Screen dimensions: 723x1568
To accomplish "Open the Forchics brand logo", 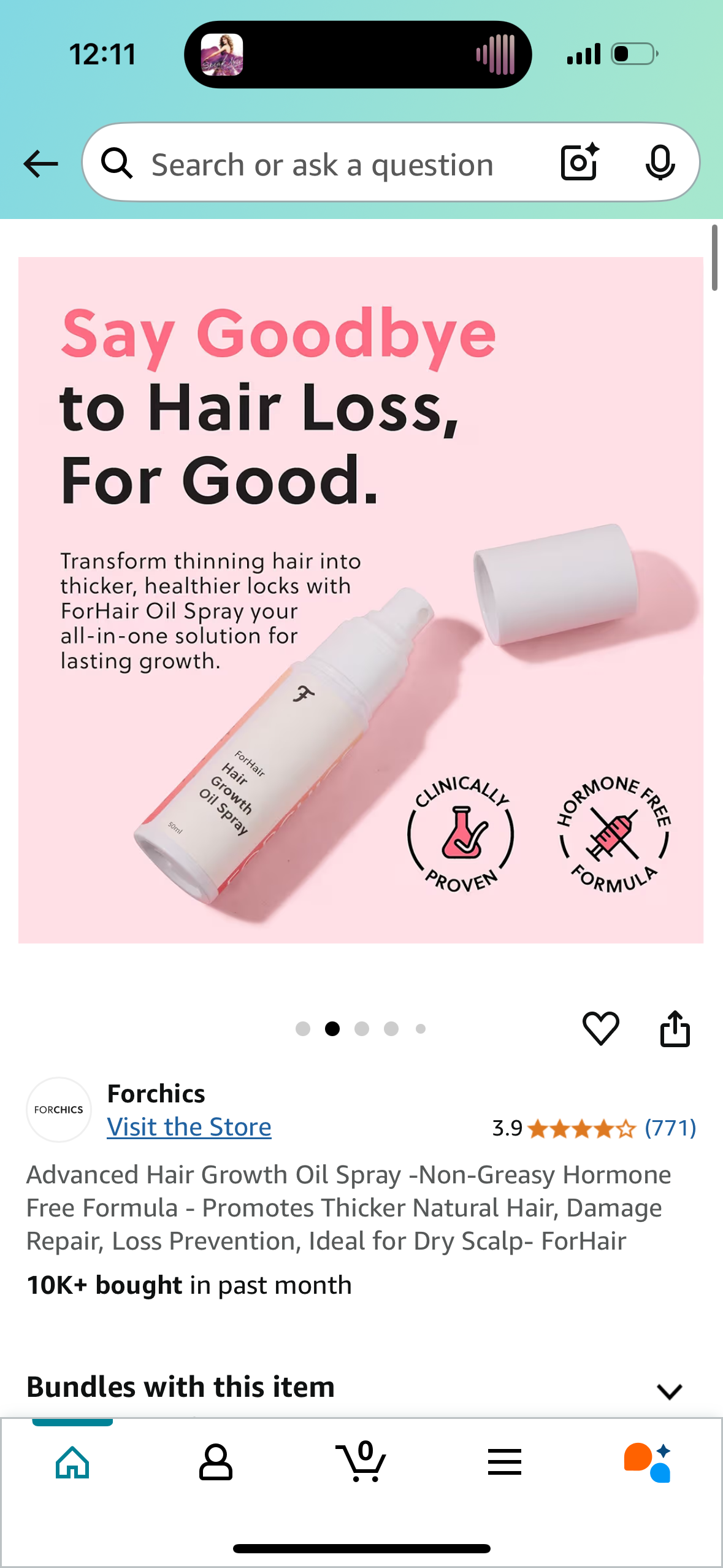I will coord(59,1109).
